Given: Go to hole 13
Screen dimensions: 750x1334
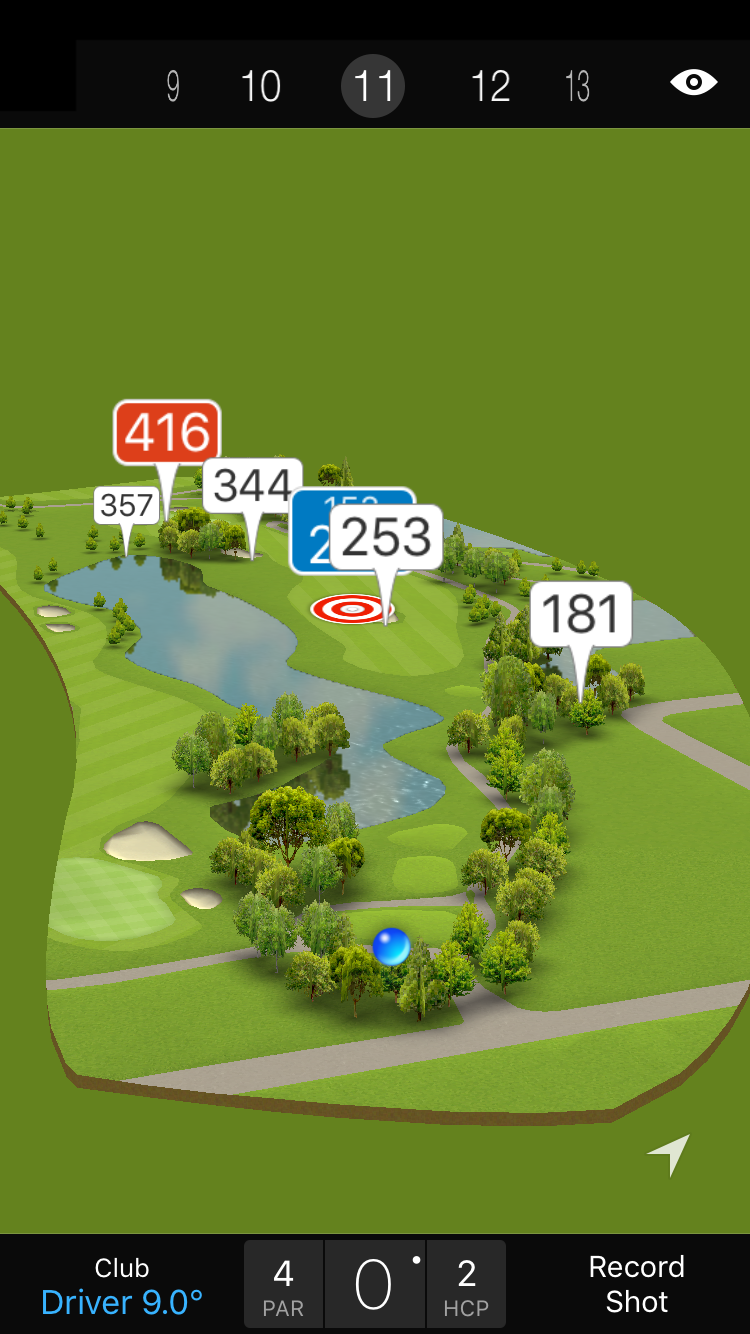Looking at the screenshot, I should click(x=577, y=87).
